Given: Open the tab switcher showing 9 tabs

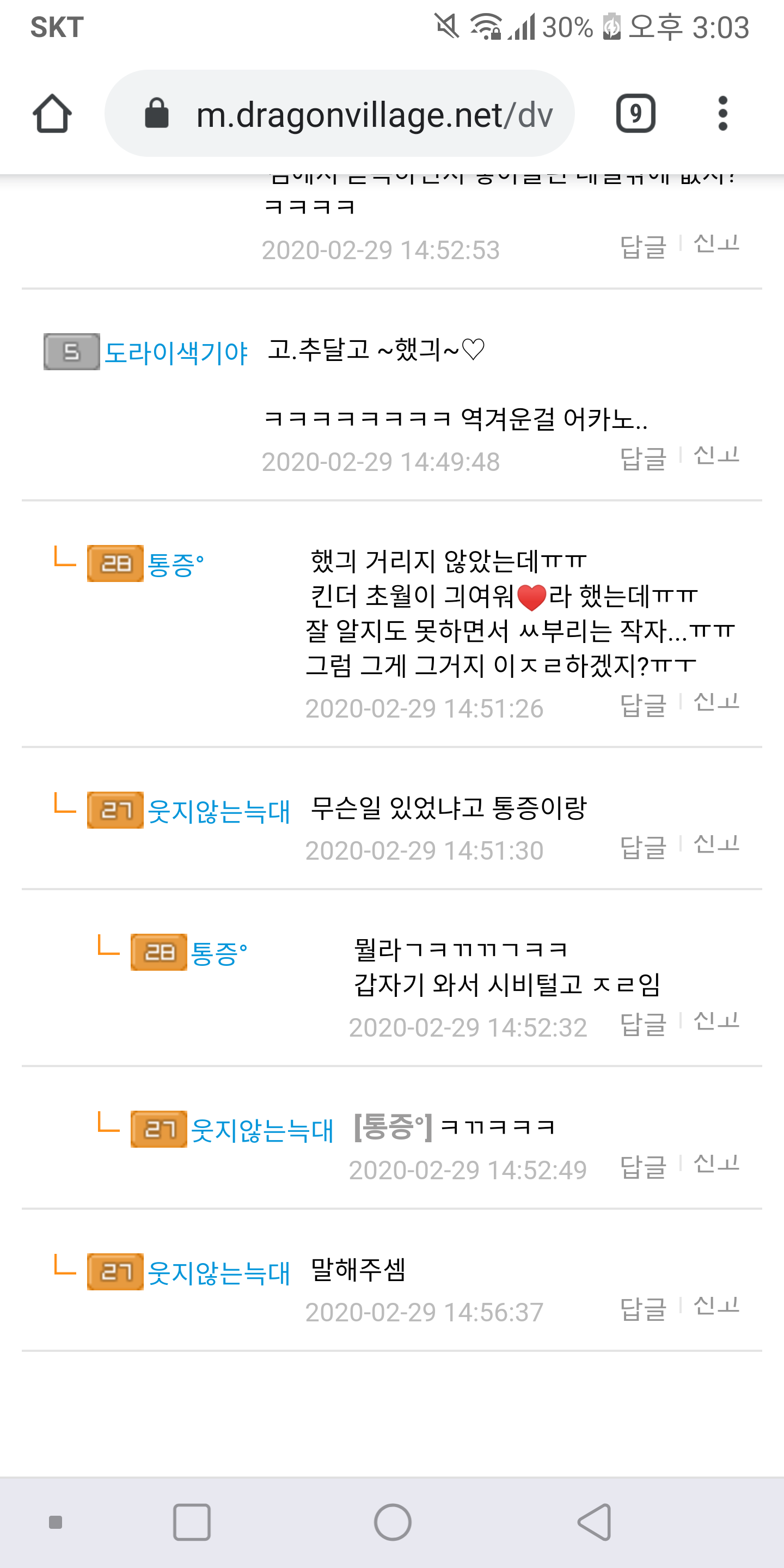Looking at the screenshot, I should pyautogui.click(x=635, y=114).
